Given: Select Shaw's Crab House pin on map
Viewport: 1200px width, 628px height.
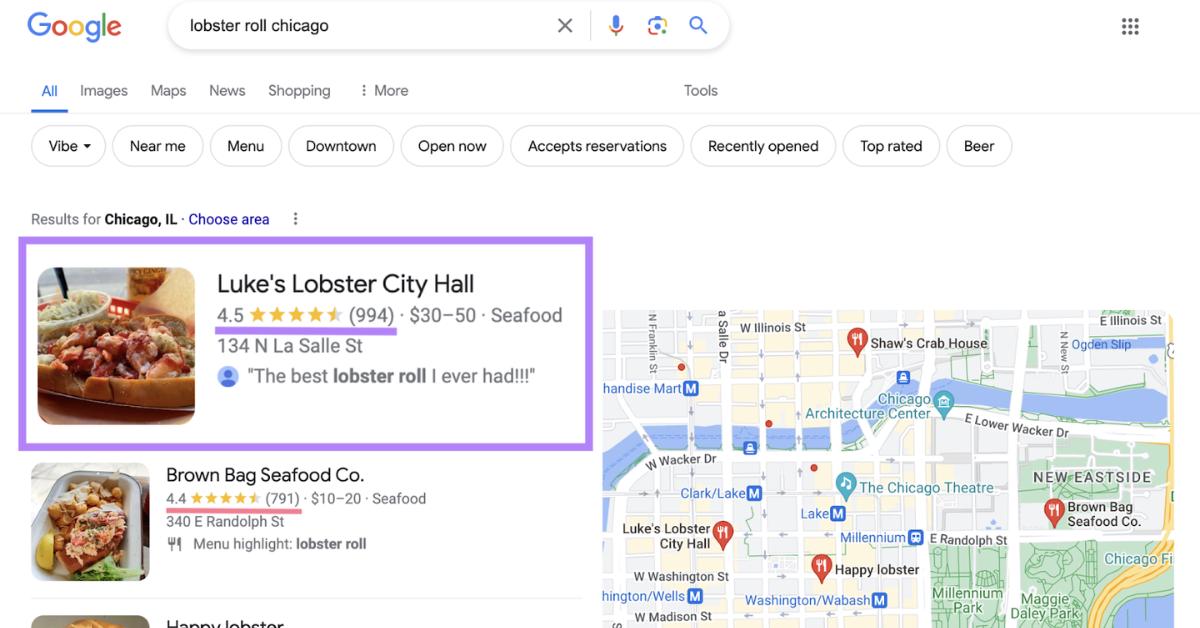Looking at the screenshot, I should pos(857,340).
